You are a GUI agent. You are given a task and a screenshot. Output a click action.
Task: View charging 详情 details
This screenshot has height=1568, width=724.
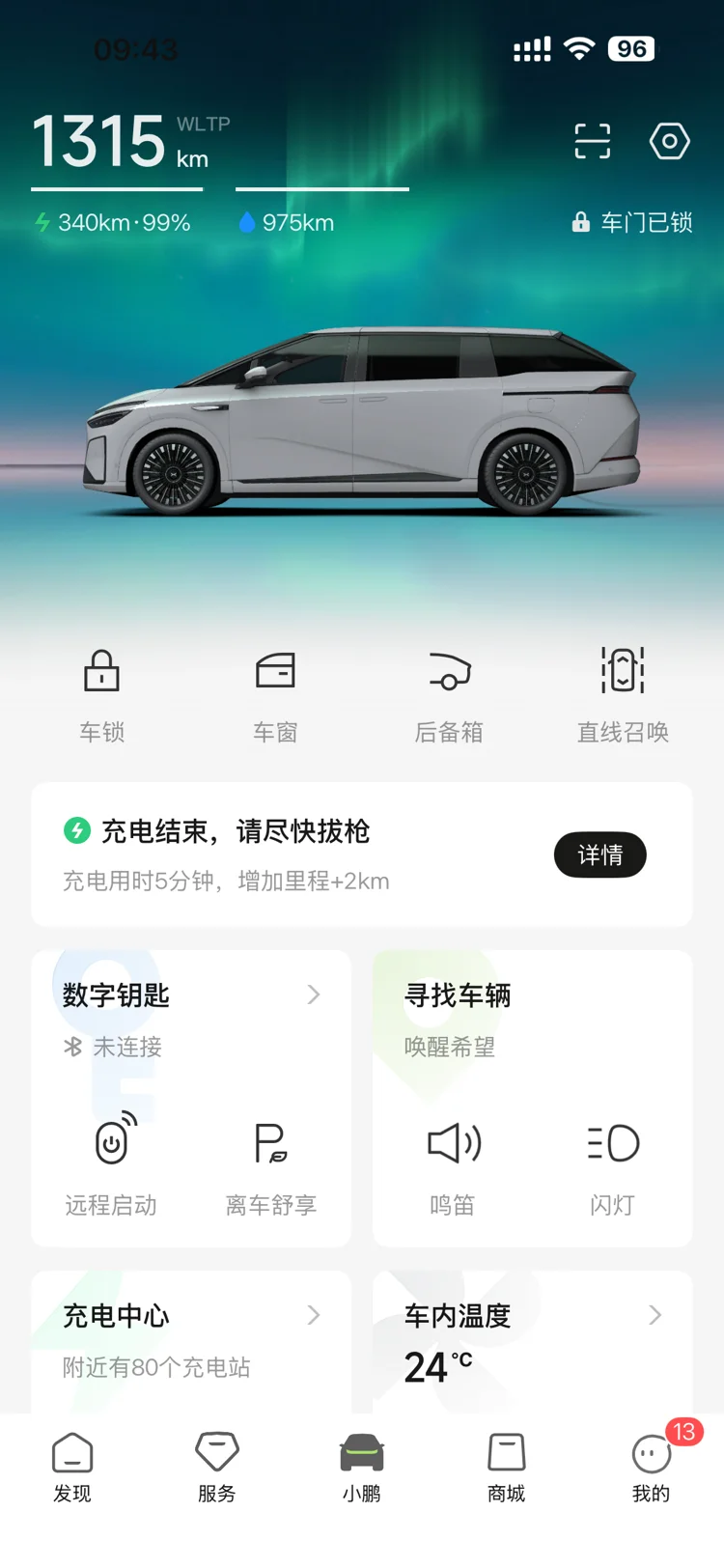(x=599, y=854)
